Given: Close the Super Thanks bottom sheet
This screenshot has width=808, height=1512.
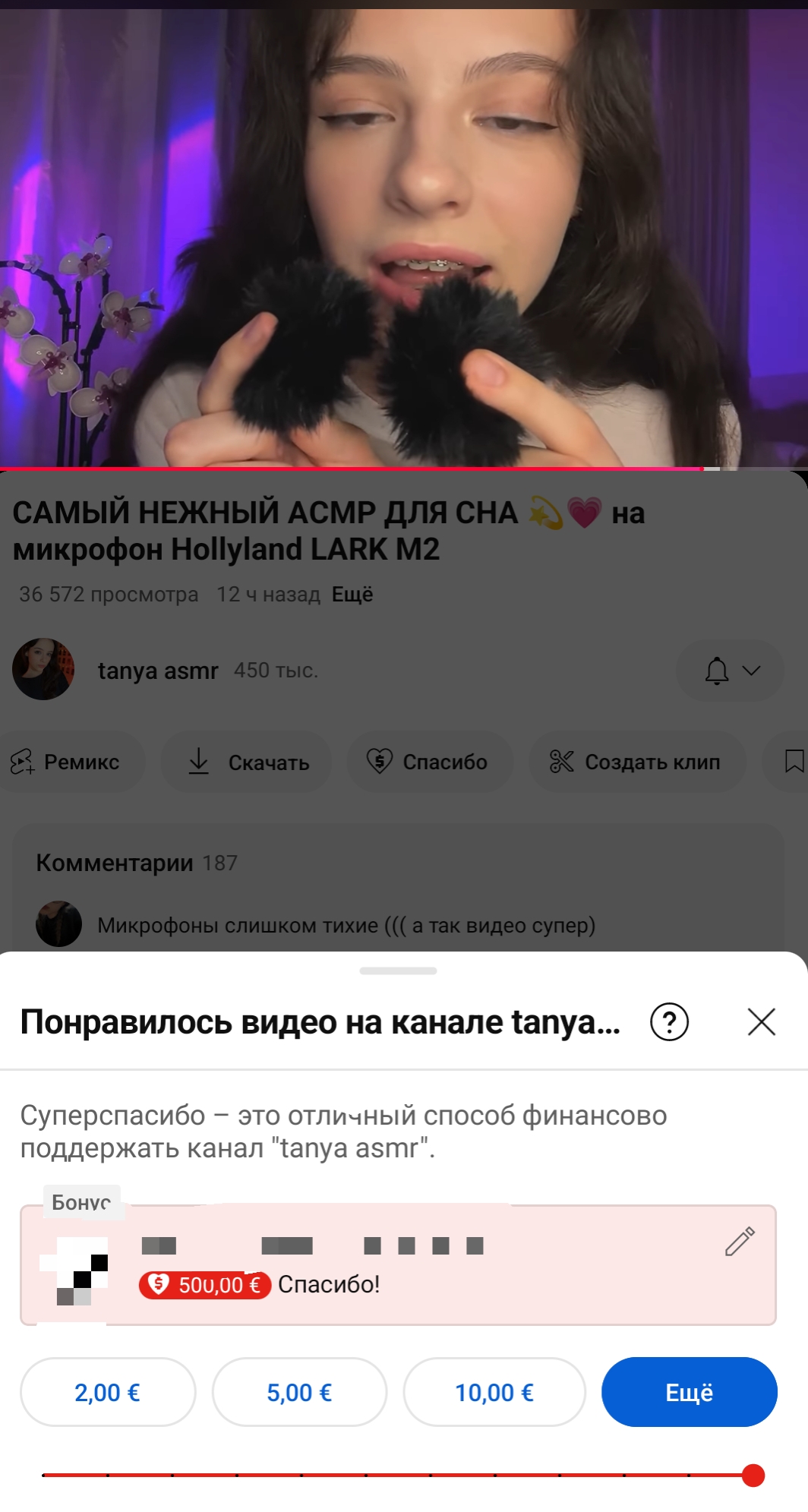Looking at the screenshot, I should click(761, 1022).
